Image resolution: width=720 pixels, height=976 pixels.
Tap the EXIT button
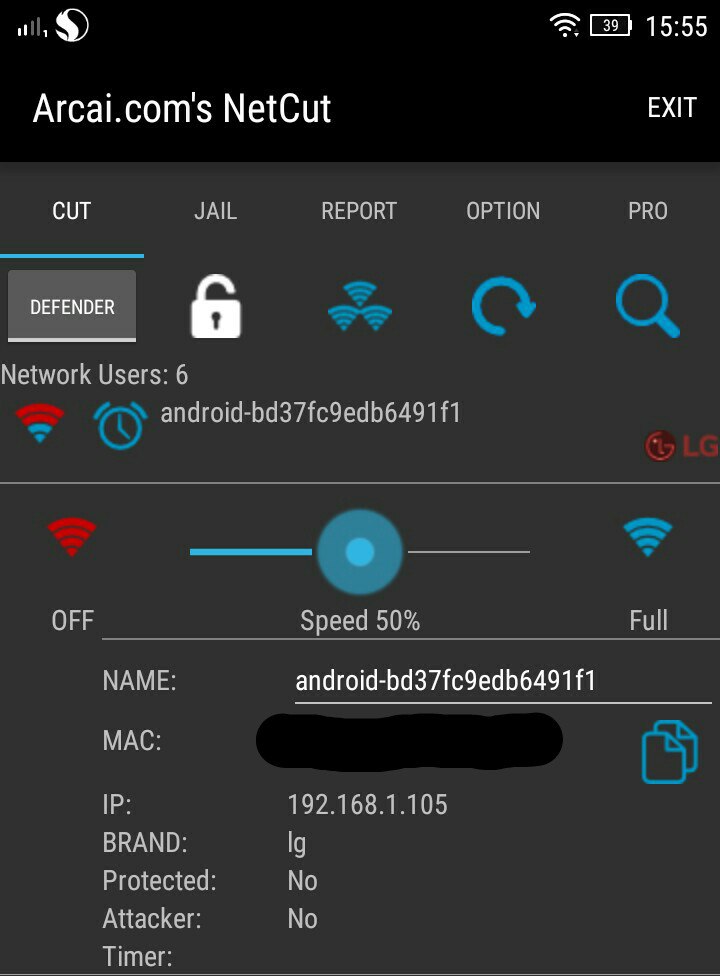671,108
